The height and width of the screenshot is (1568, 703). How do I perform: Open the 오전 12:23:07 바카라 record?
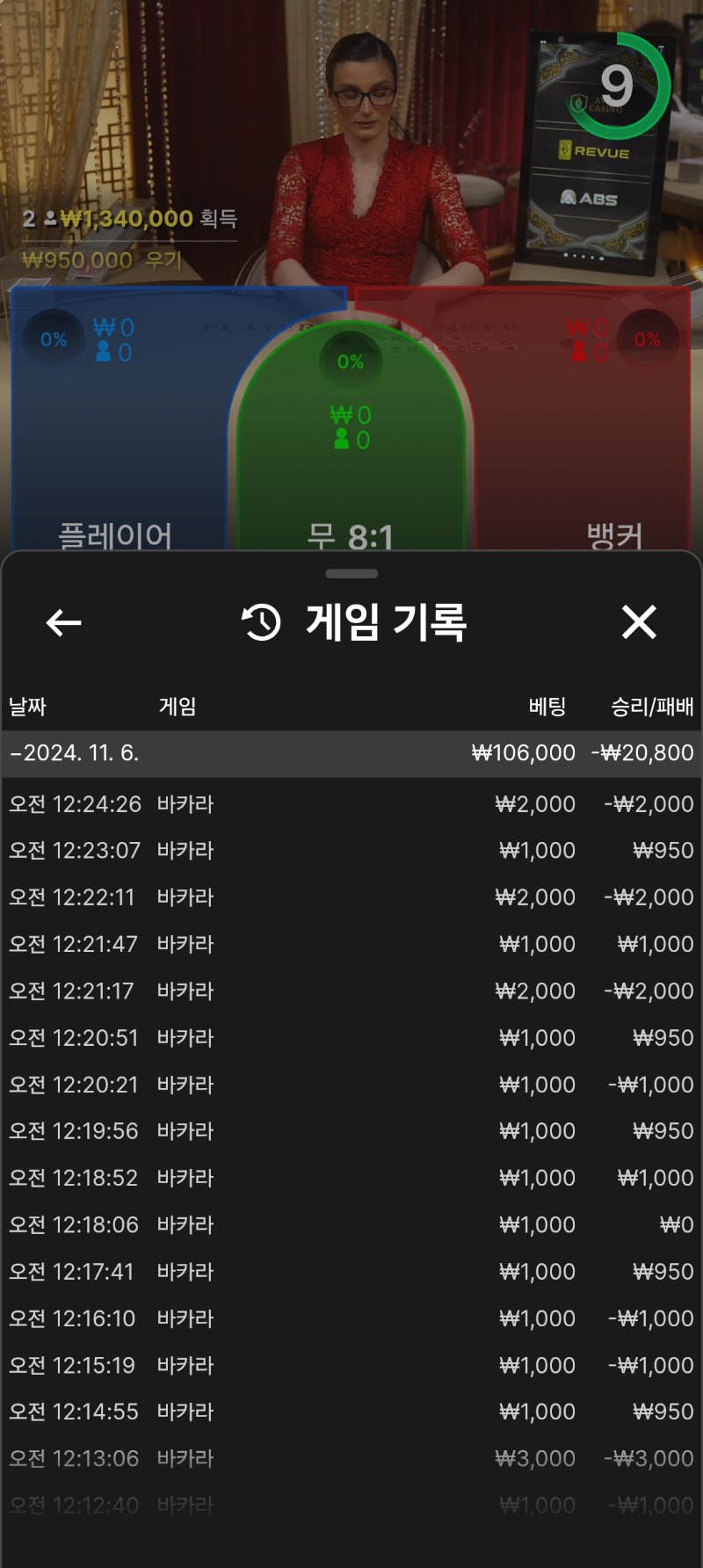(x=351, y=851)
